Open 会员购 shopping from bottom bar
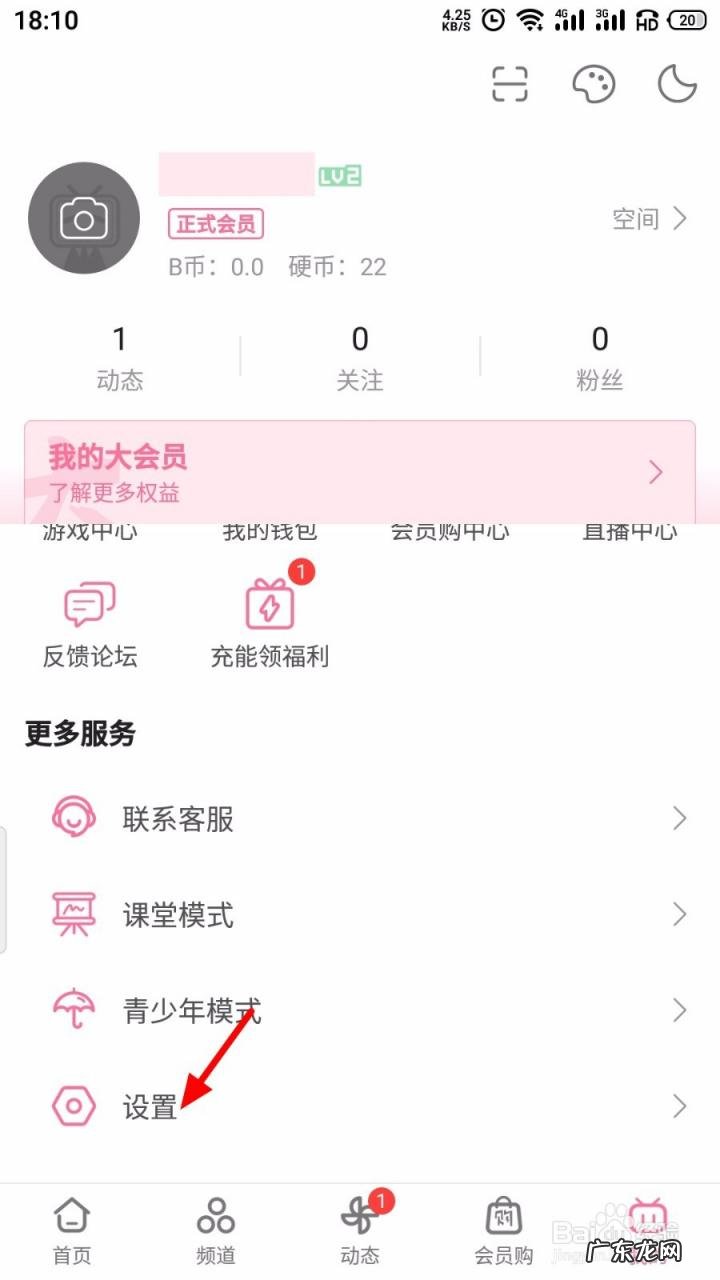 pos(503,1228)
